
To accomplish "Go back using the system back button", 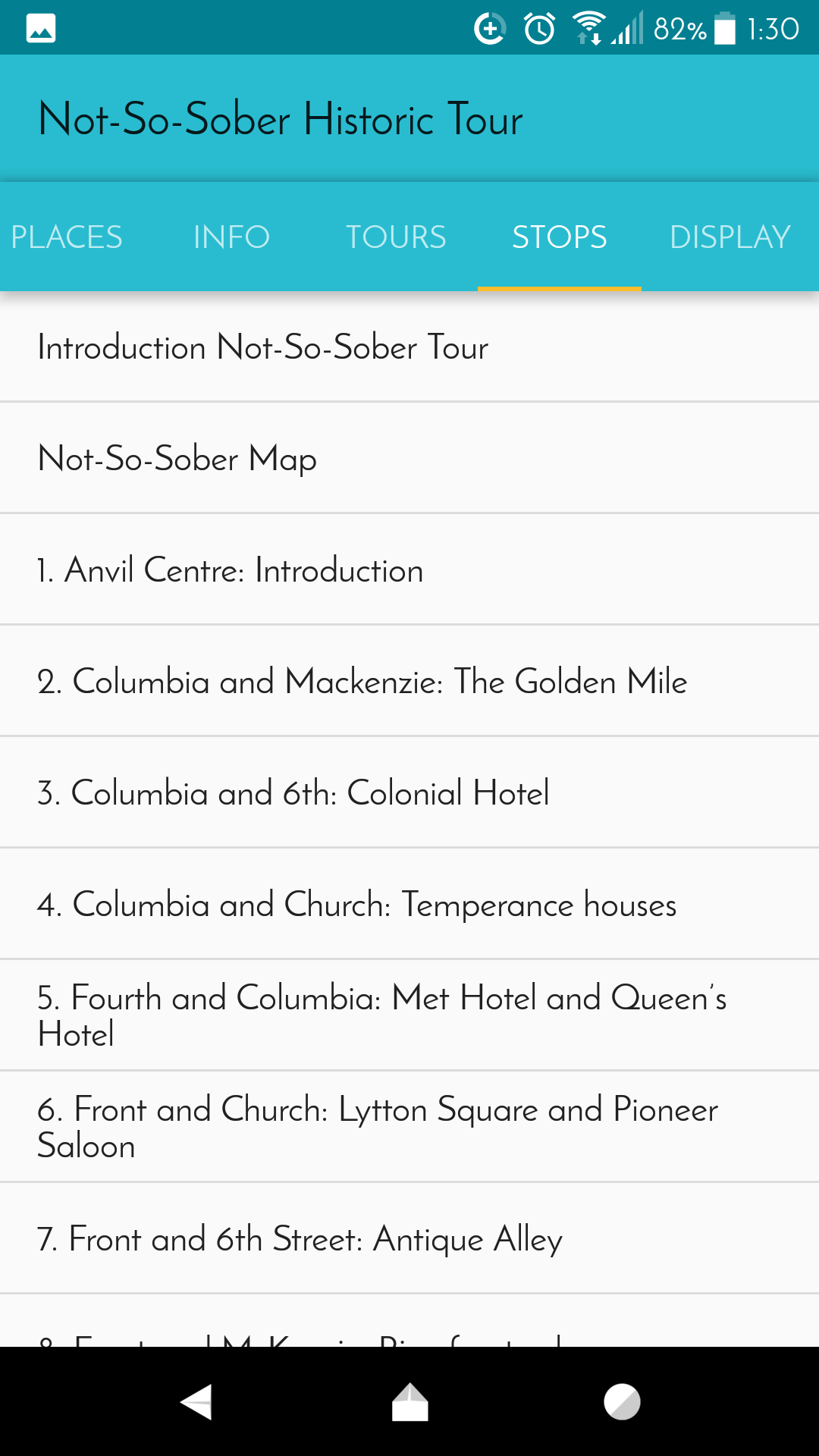I will [x=196, y=1402].
